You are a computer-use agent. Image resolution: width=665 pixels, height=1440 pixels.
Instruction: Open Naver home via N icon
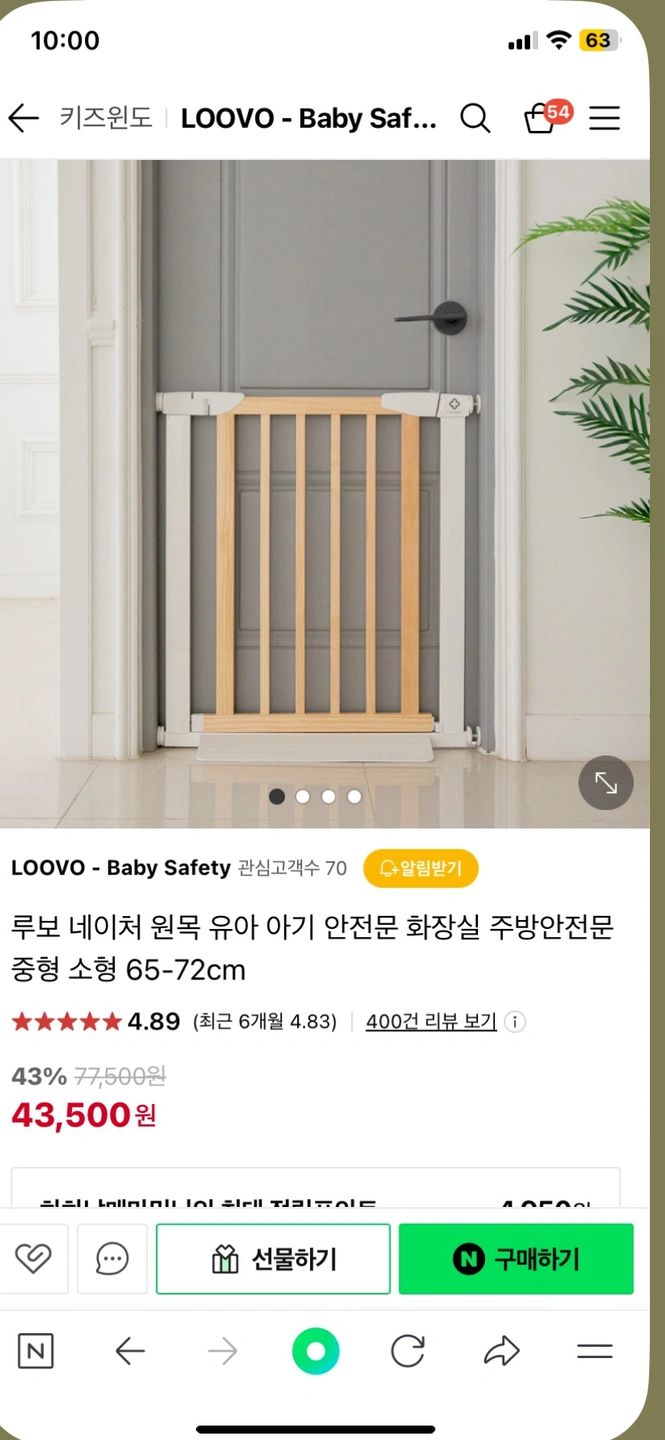36,1352
